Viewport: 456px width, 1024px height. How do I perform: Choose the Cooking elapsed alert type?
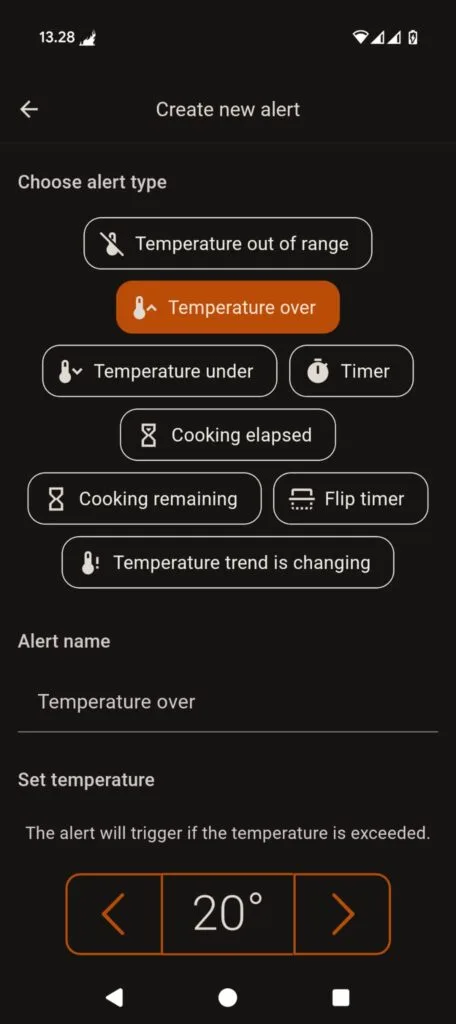(228, 435)
